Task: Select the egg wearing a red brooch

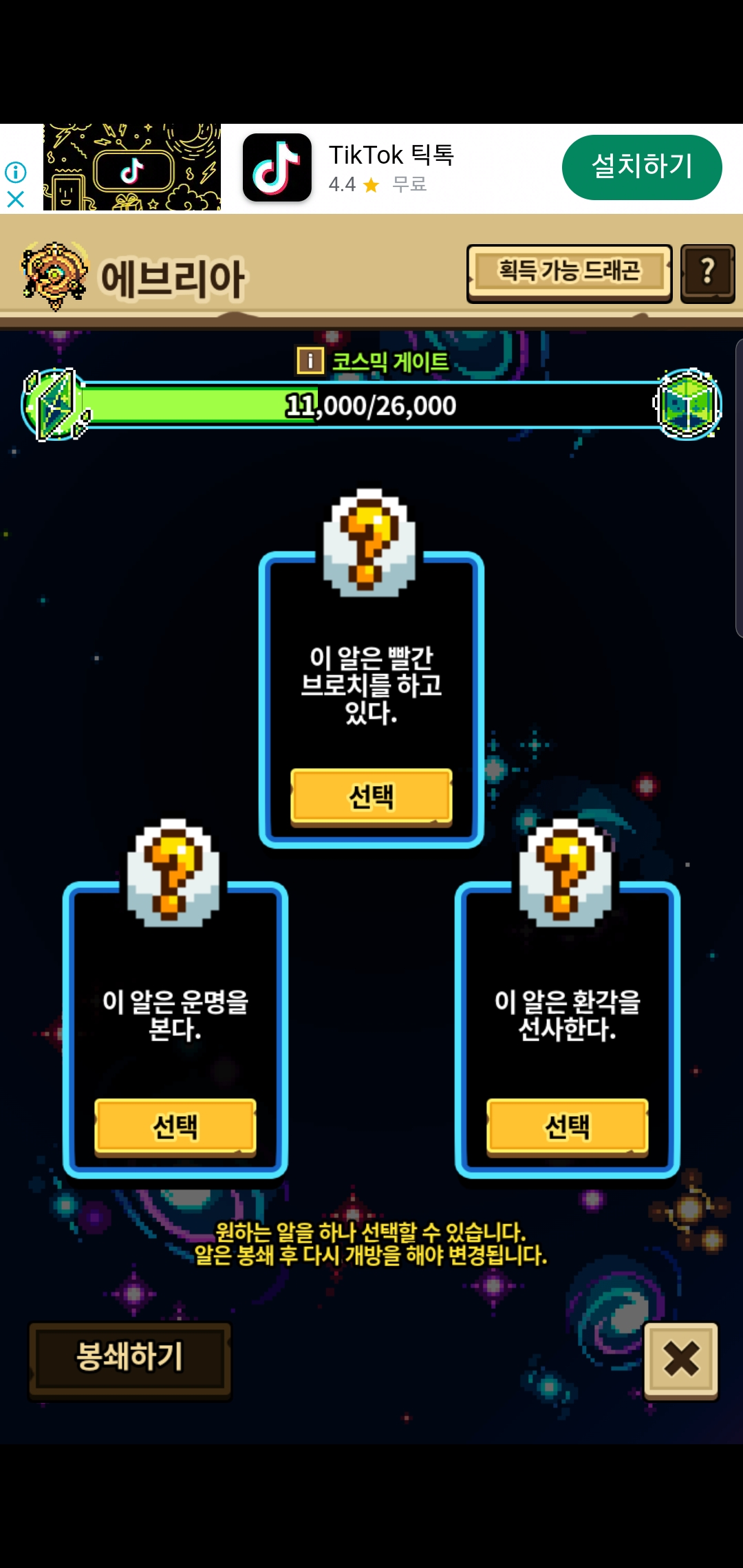Action: (x=371, y=796)
